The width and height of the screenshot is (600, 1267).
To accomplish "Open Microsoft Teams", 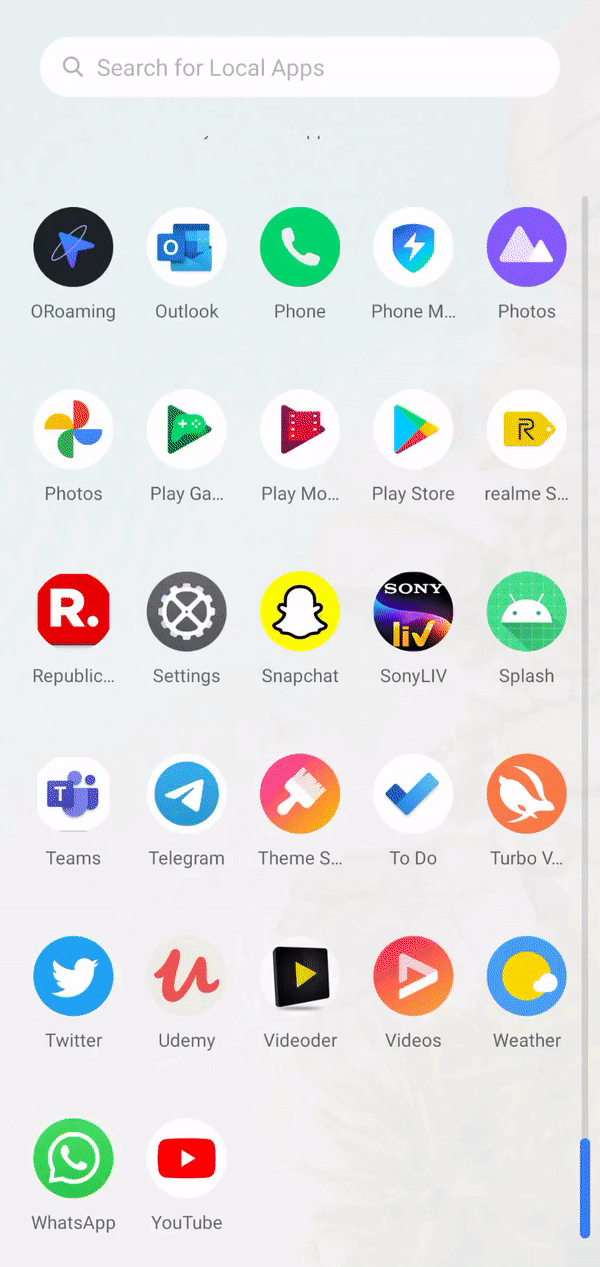I will tap(73, 794).
